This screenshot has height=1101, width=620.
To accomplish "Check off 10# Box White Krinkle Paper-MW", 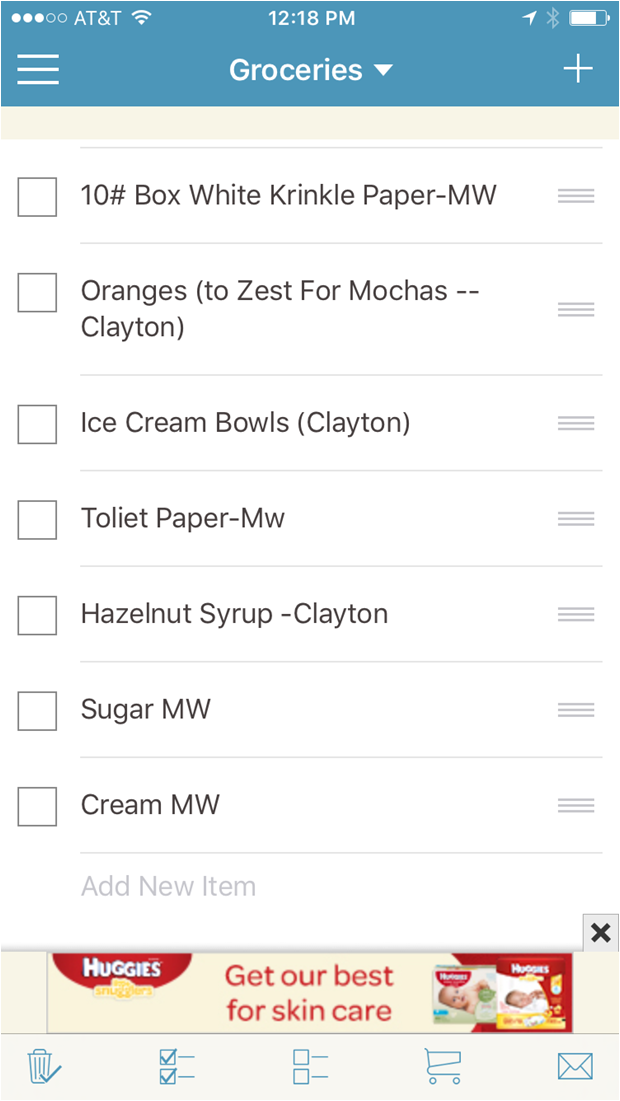I will pos(38,196).
